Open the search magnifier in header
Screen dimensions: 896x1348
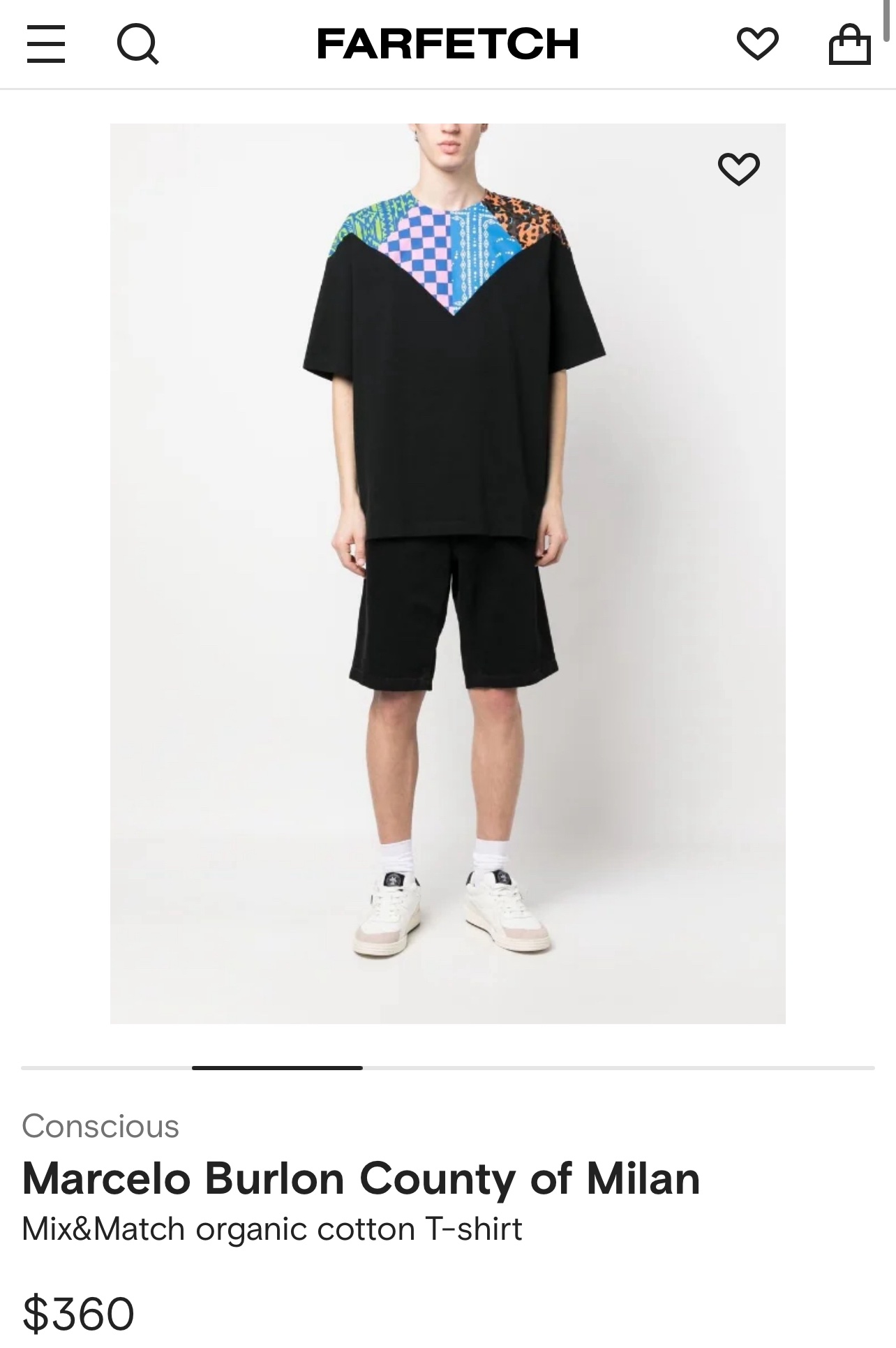[137, 44]
